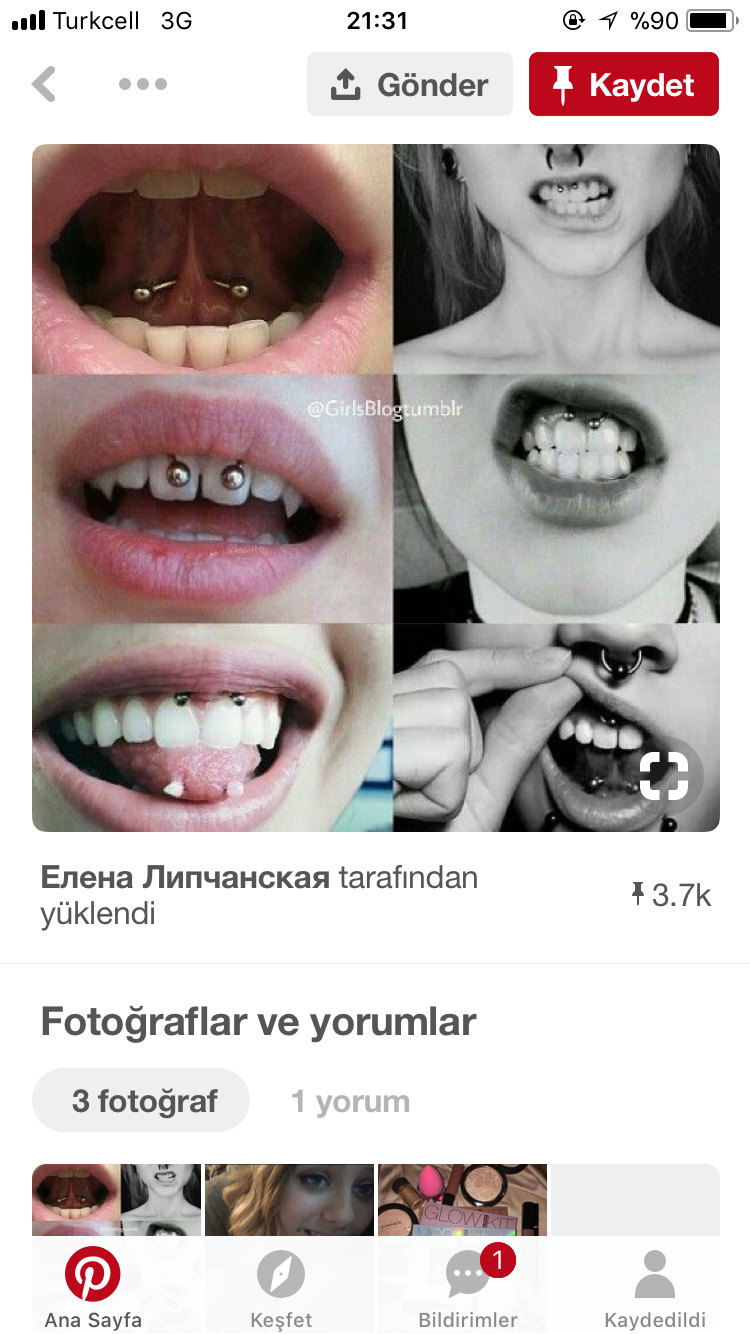The height and width of the screenshot is (1334, 750).
Task: Open the Bildirimler notifications tab
Action: [468, 1289]
